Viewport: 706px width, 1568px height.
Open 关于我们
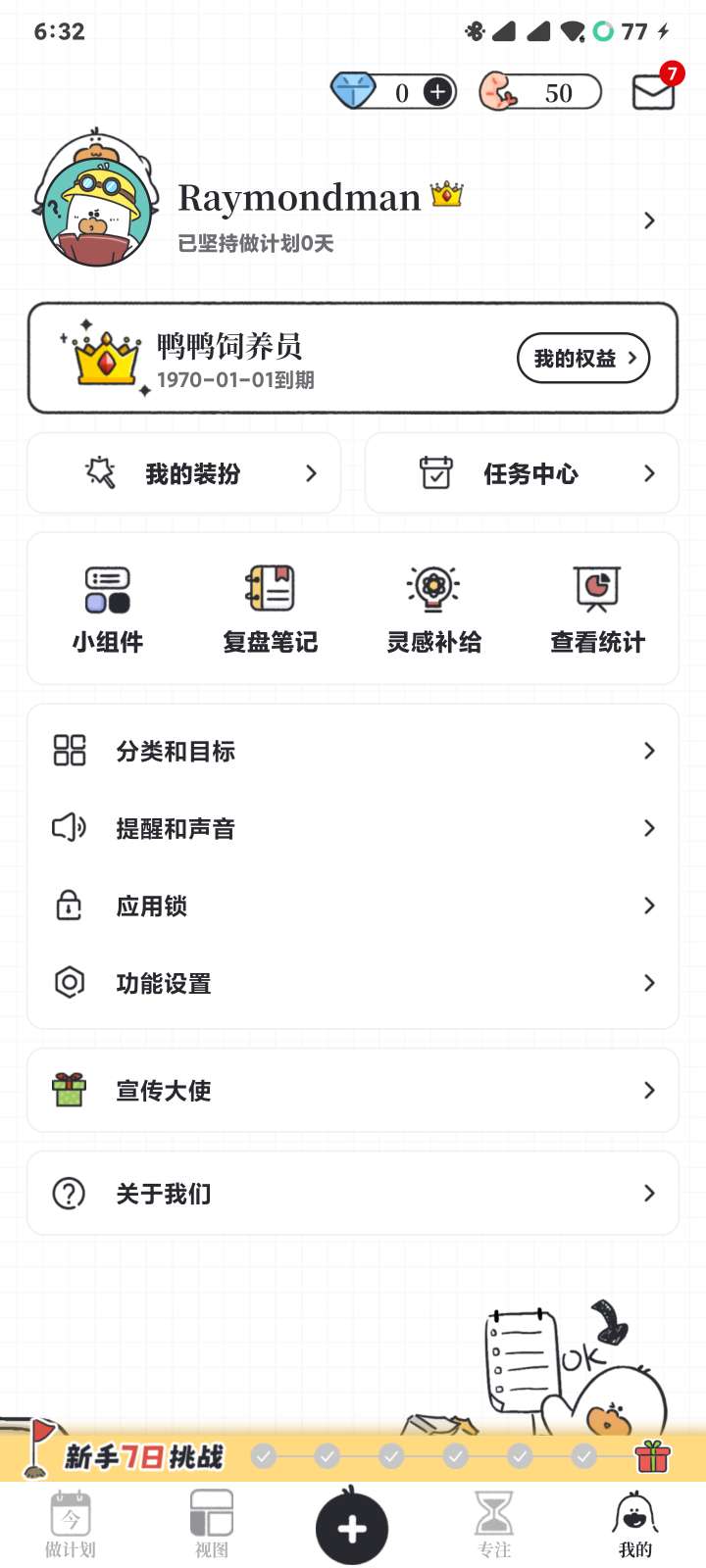pos(353,1194)
